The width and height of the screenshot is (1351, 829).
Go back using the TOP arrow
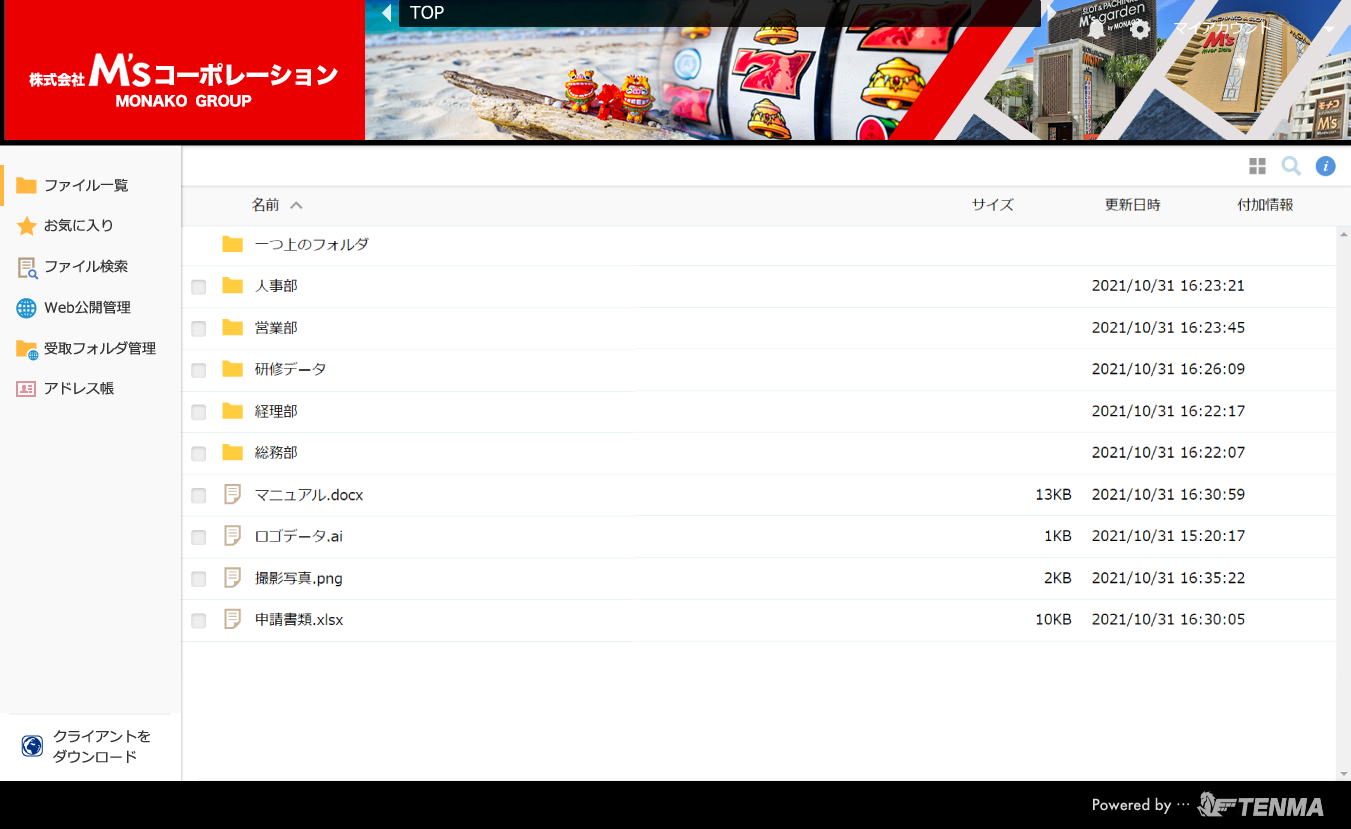click(x=387, y=13)
